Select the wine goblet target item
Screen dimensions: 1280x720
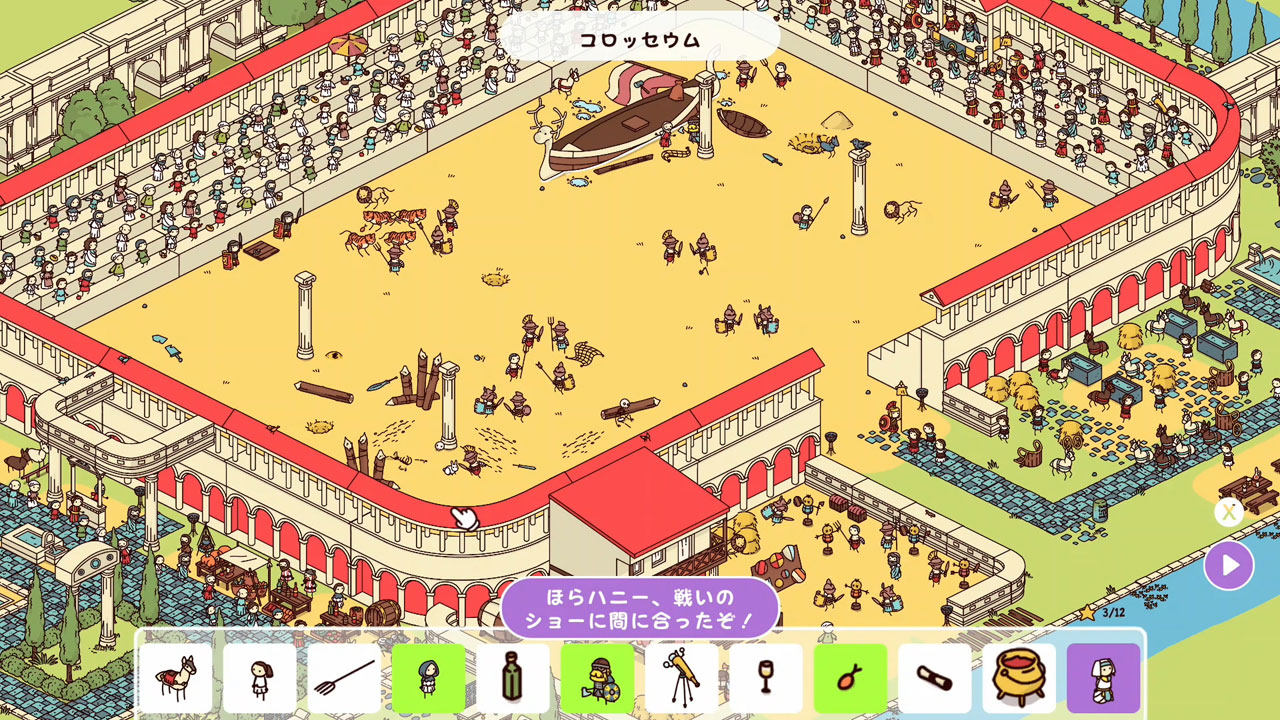point(766,678)
